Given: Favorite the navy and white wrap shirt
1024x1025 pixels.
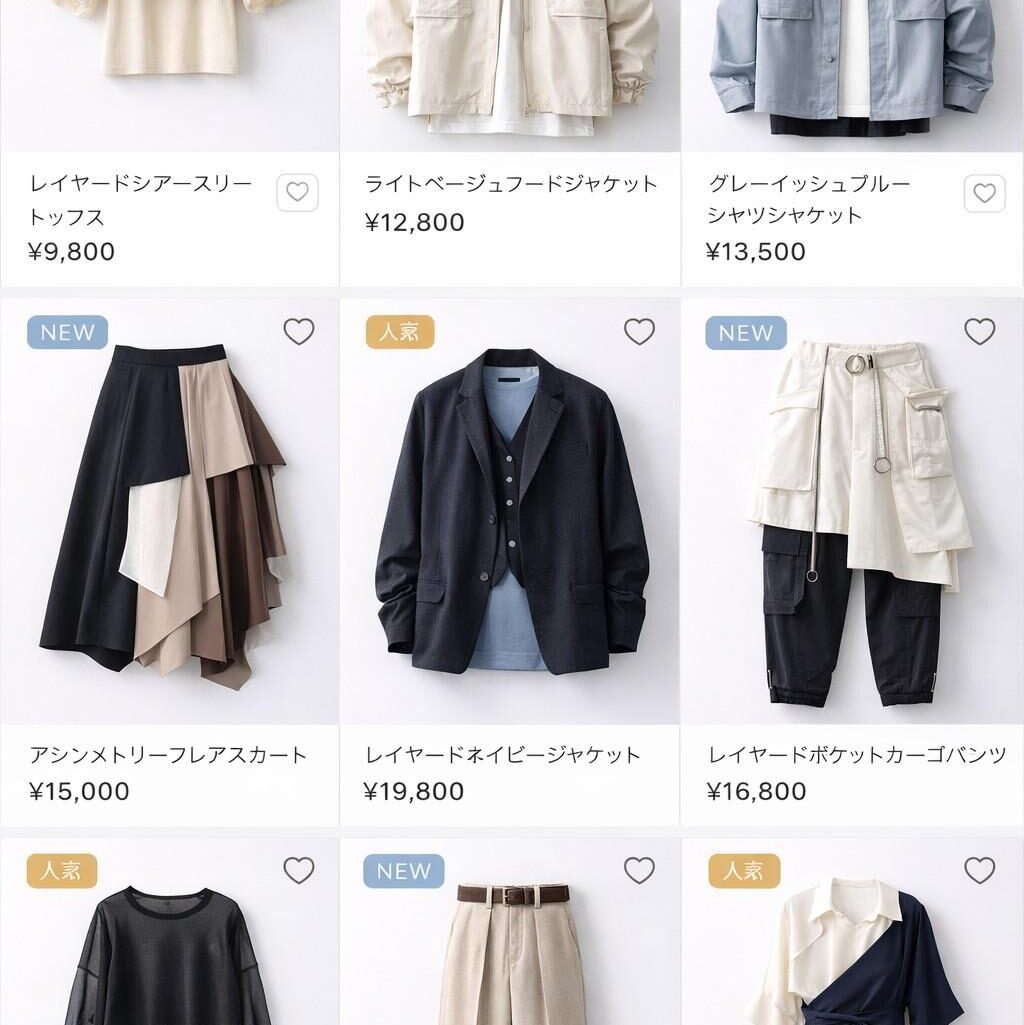Looking at the screenshot, I should 979,871.
